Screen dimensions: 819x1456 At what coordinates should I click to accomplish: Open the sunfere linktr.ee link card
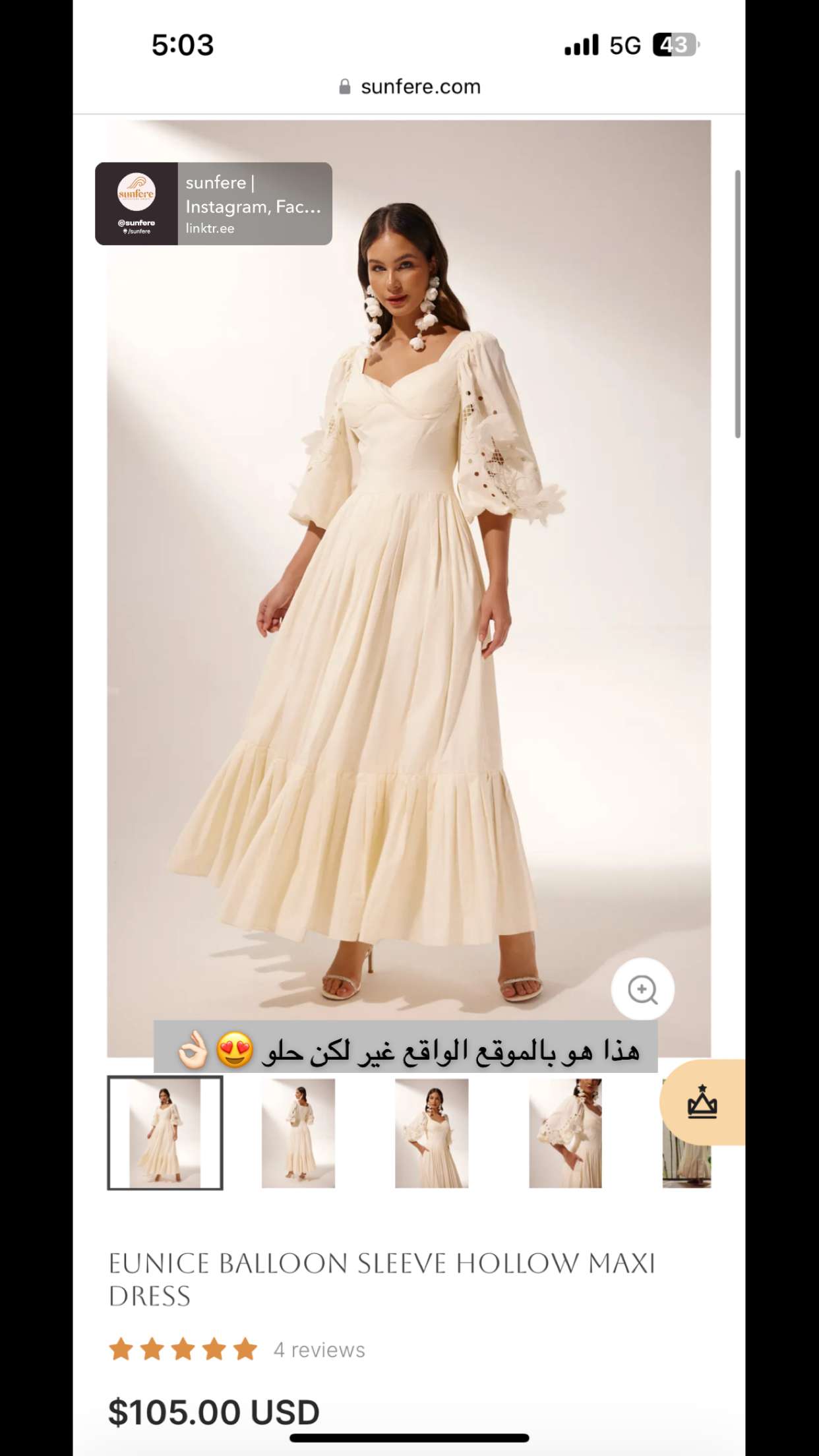pos(214,204)
